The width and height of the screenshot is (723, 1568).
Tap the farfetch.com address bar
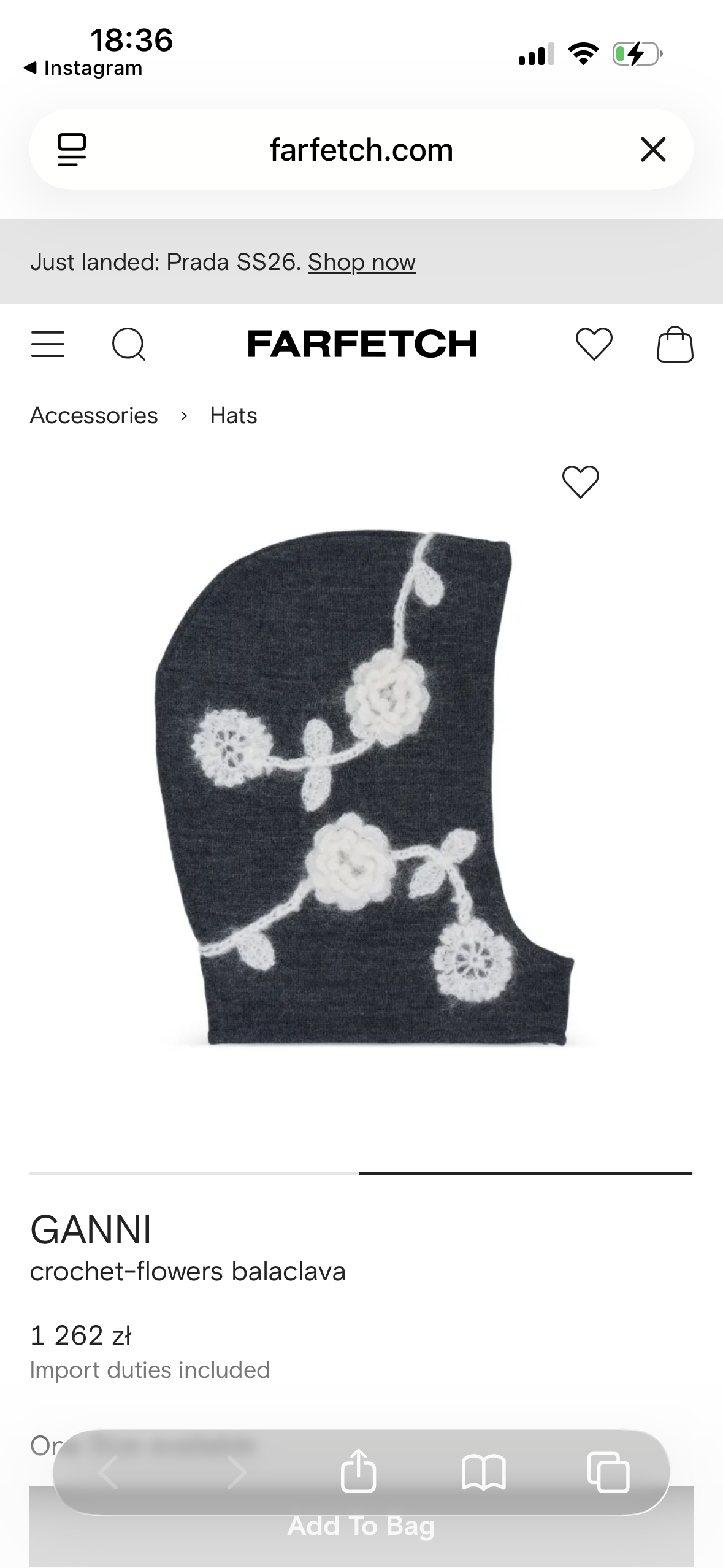coord(361,150)
